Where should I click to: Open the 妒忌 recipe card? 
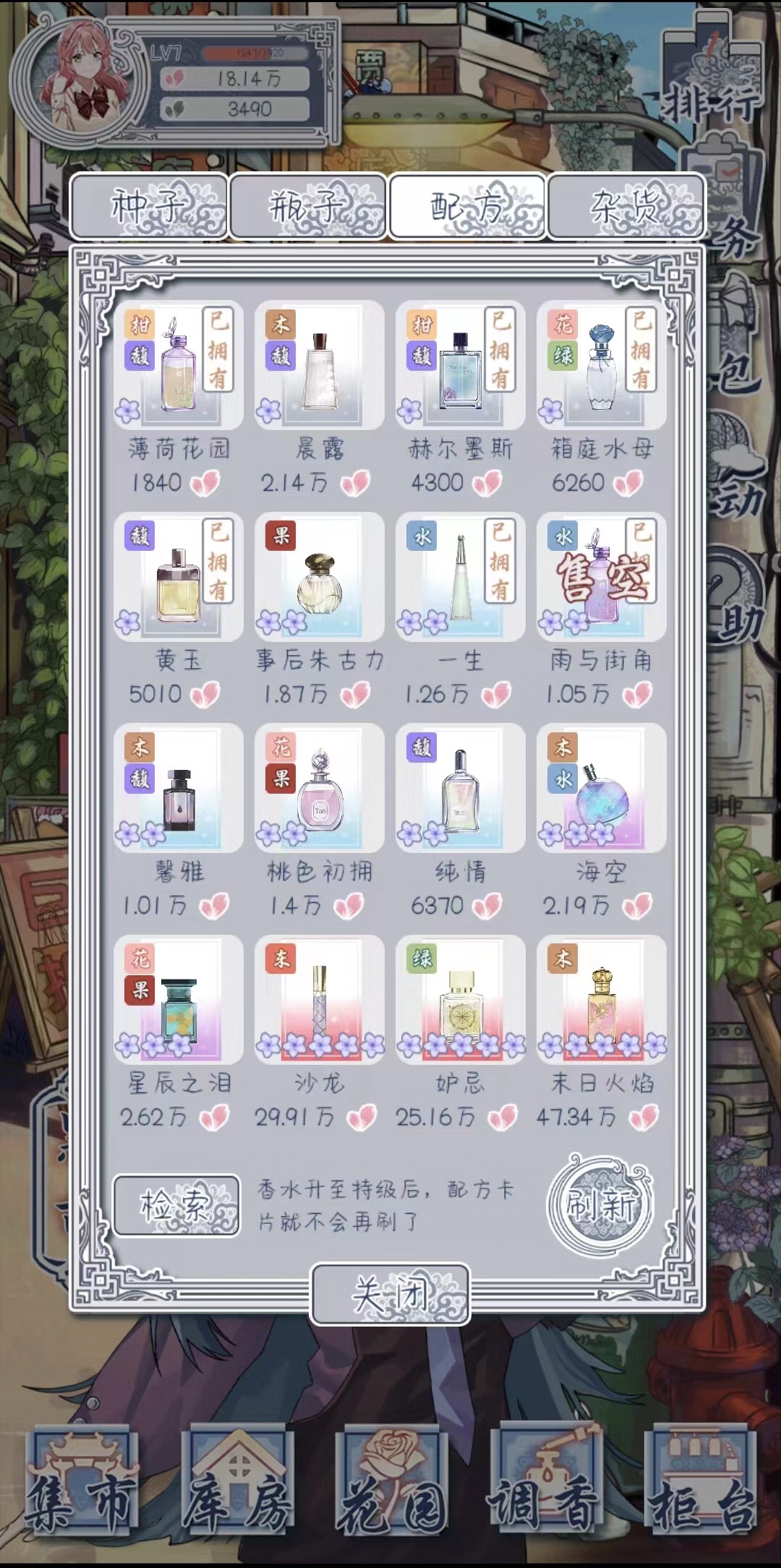pos(460,999)
